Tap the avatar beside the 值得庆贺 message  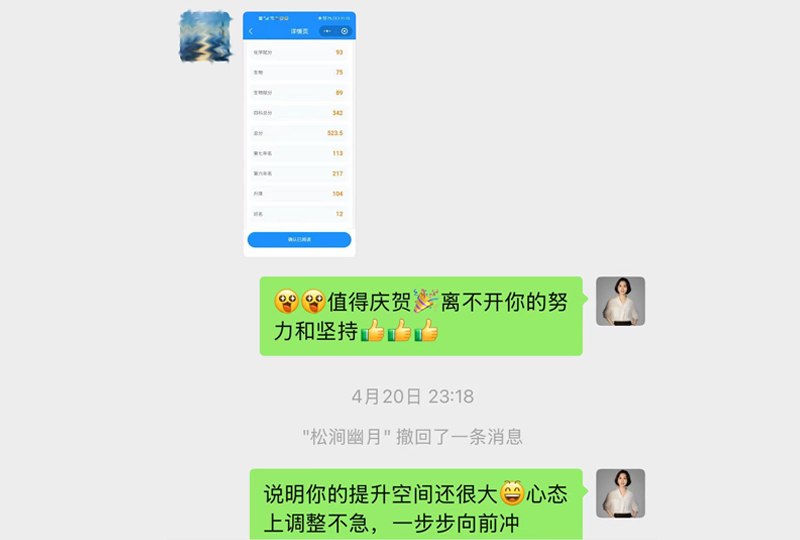[x=620, y=301]
